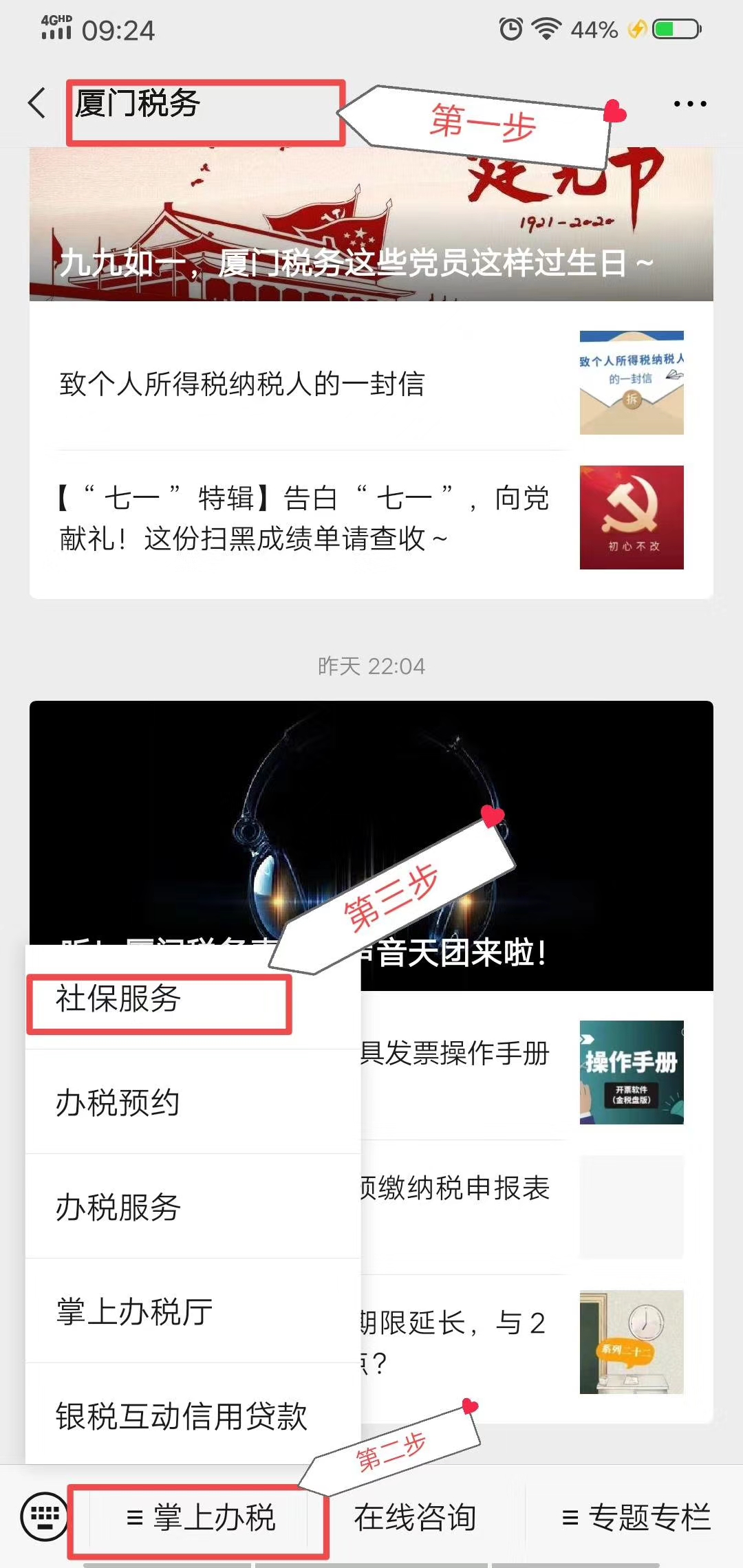Switch to keyboard input mode
743x1568 pixels.
tap(45, 1516)
